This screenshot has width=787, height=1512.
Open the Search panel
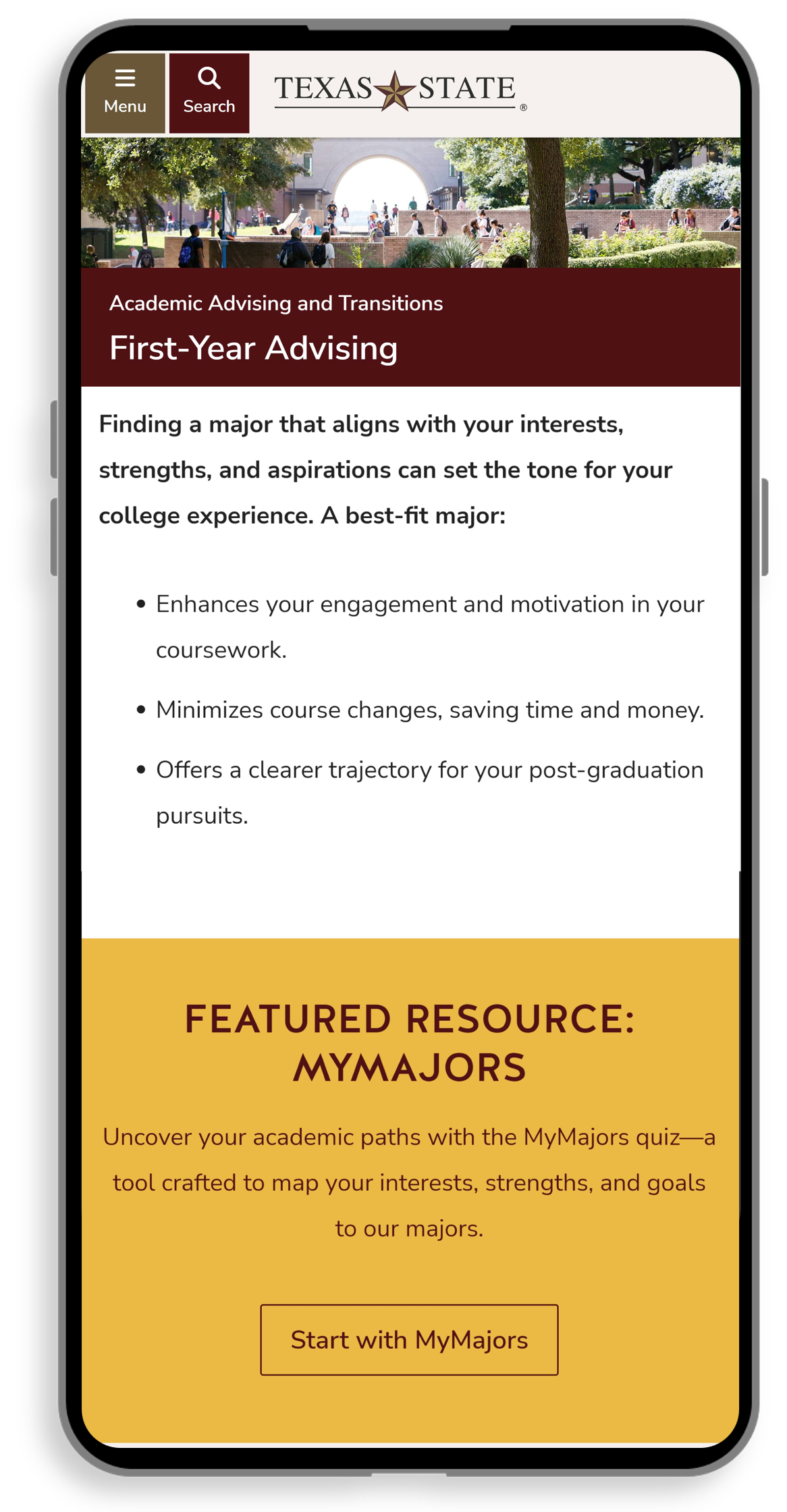(x=209, y=92)
